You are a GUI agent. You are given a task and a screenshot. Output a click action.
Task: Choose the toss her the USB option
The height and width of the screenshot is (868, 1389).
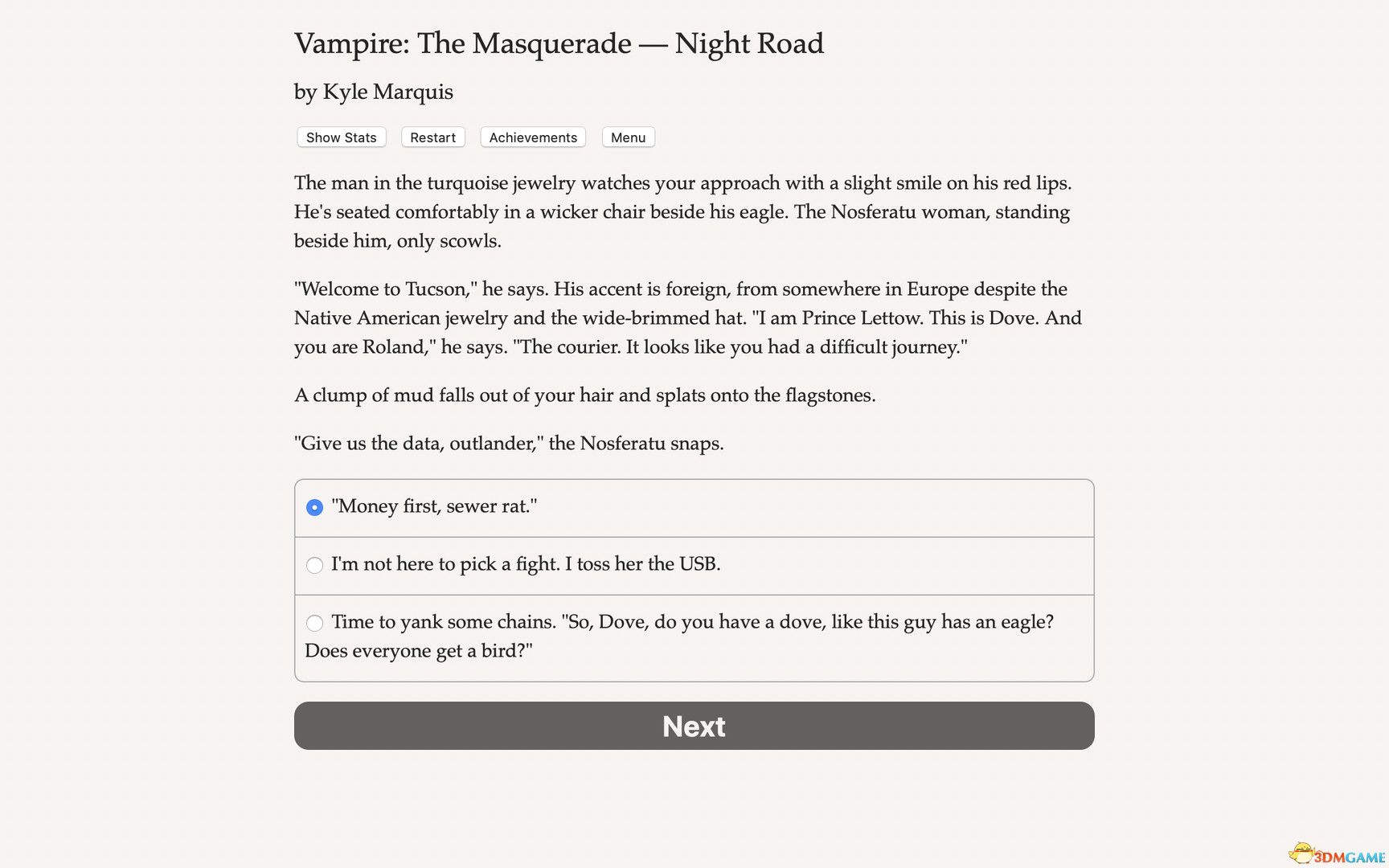pos(314,565)
